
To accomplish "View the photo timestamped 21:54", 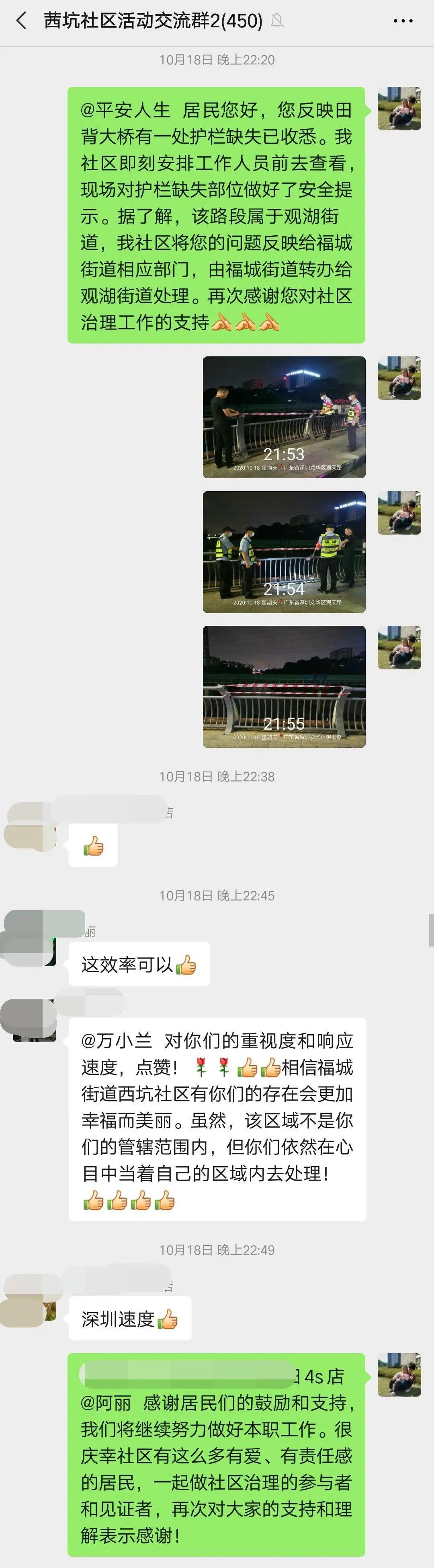I will [284, 551].
